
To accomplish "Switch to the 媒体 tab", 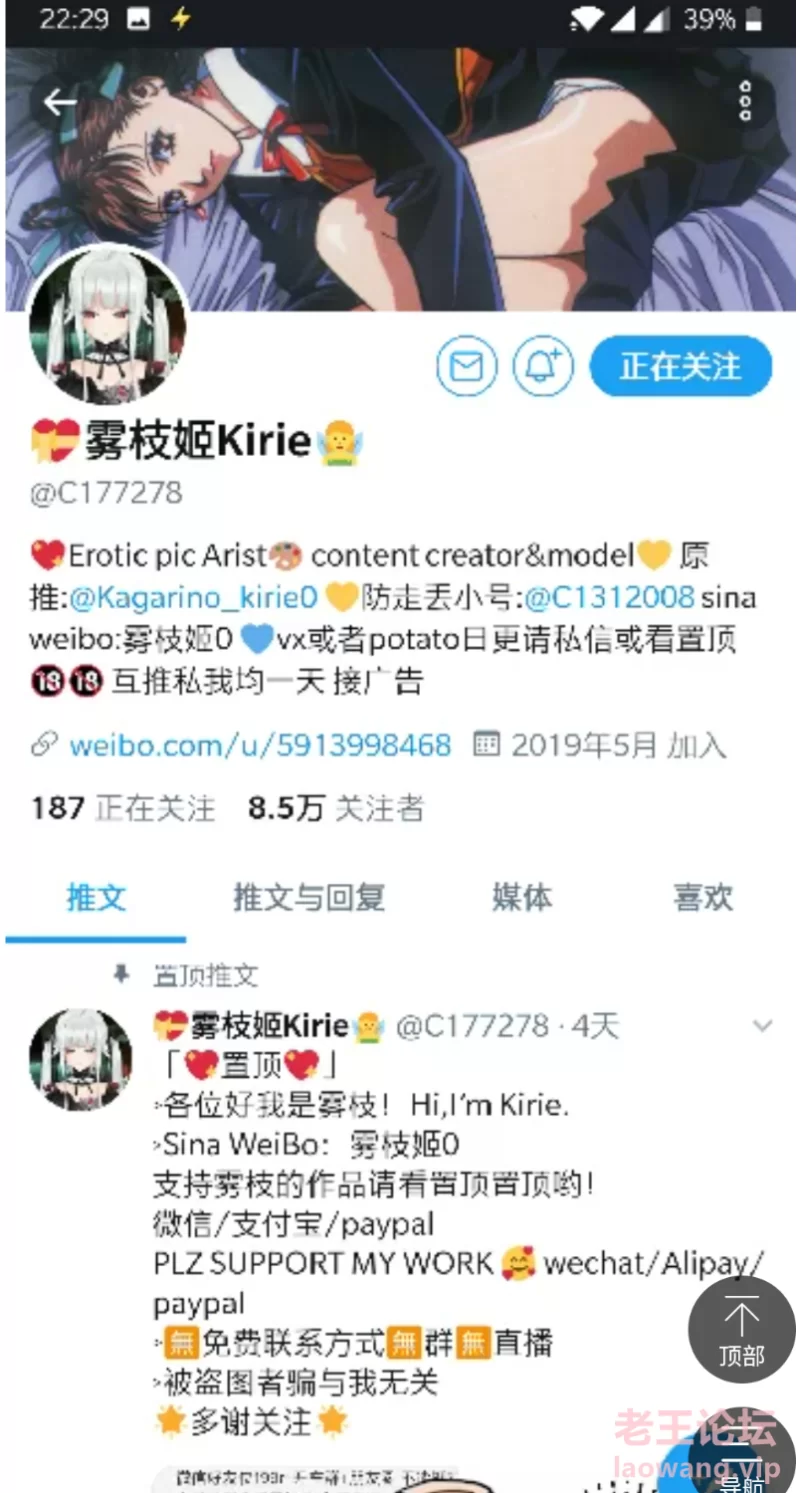I will click(521, 897).
